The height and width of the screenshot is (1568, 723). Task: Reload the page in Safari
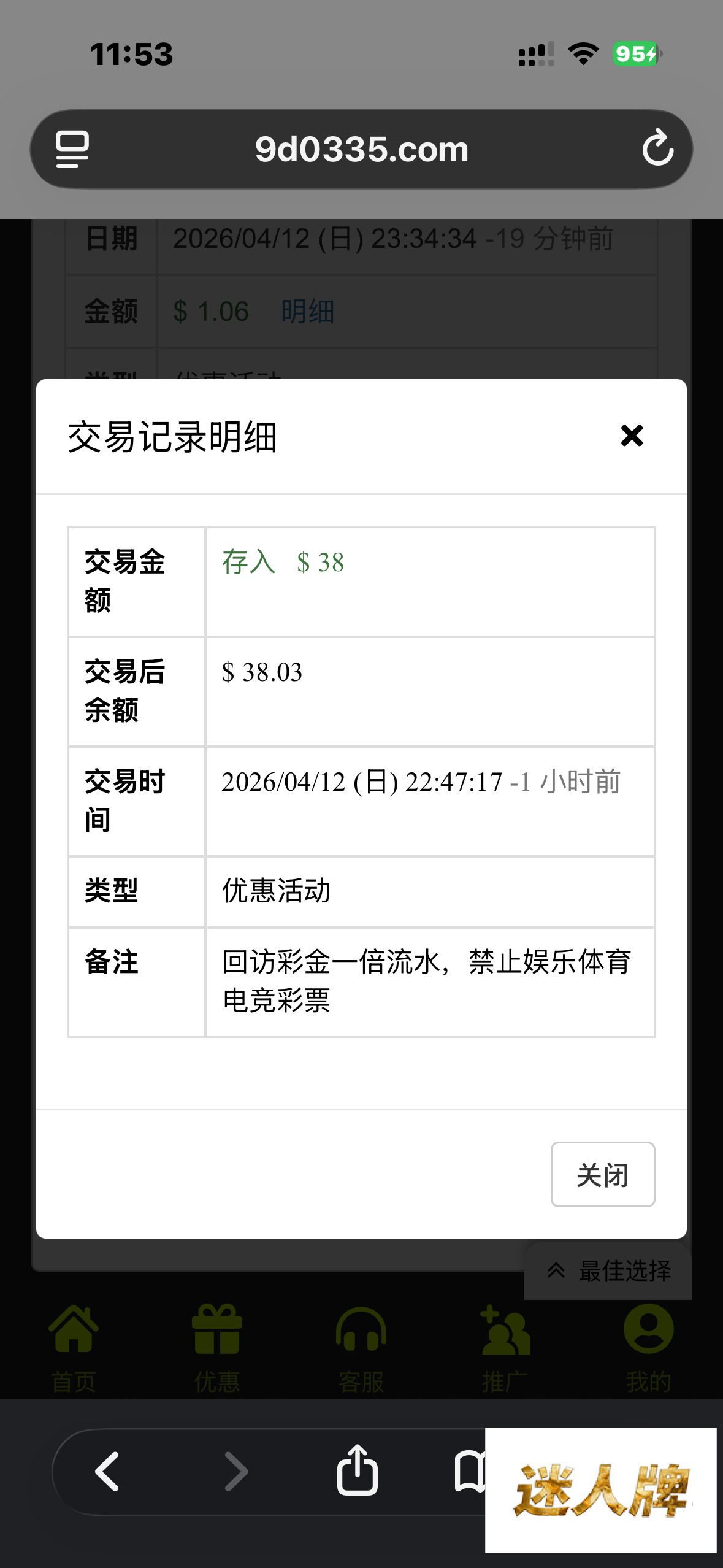click(657, 148)
